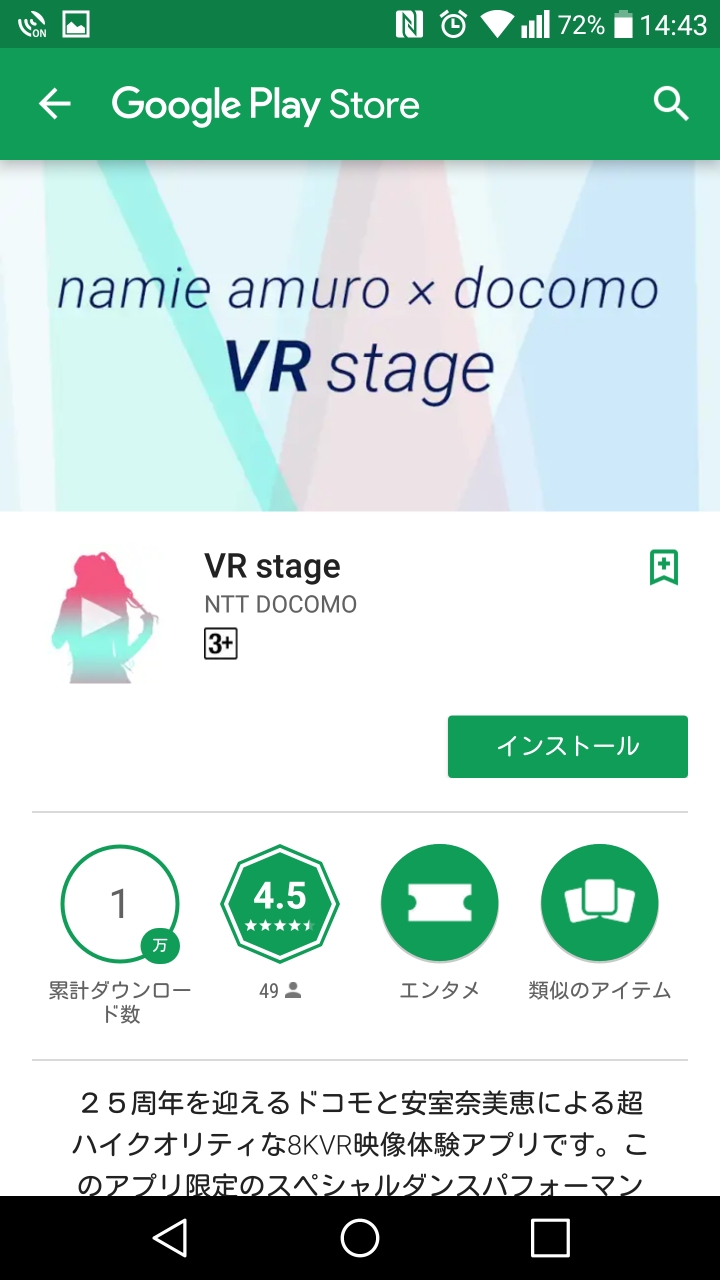Viewport: 720px width, 1280px height.
Task: Open recent apps from the navigation bar
Action: [549, 1238]
